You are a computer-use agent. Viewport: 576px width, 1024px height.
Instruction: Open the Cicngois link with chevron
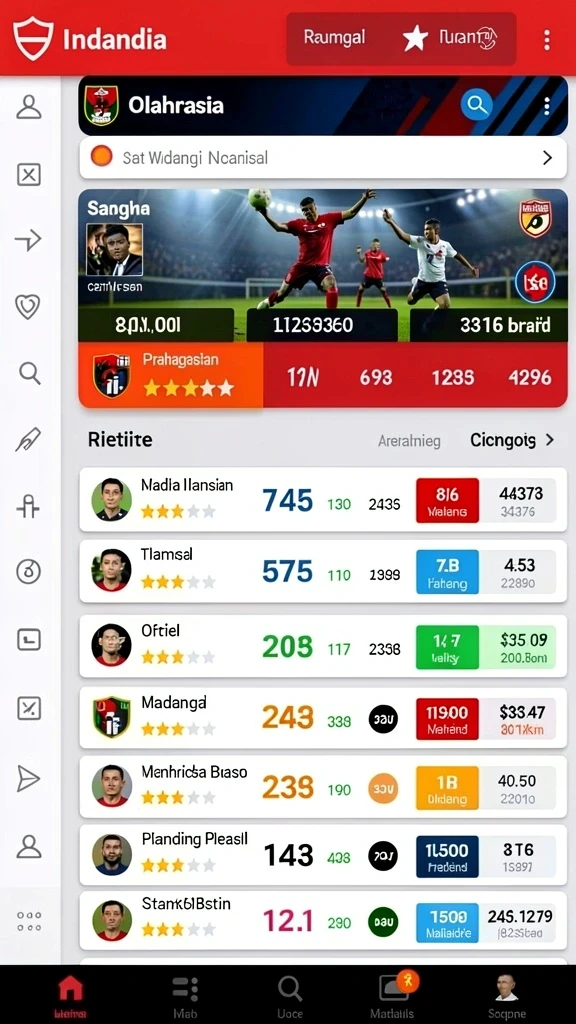point(513,440)
